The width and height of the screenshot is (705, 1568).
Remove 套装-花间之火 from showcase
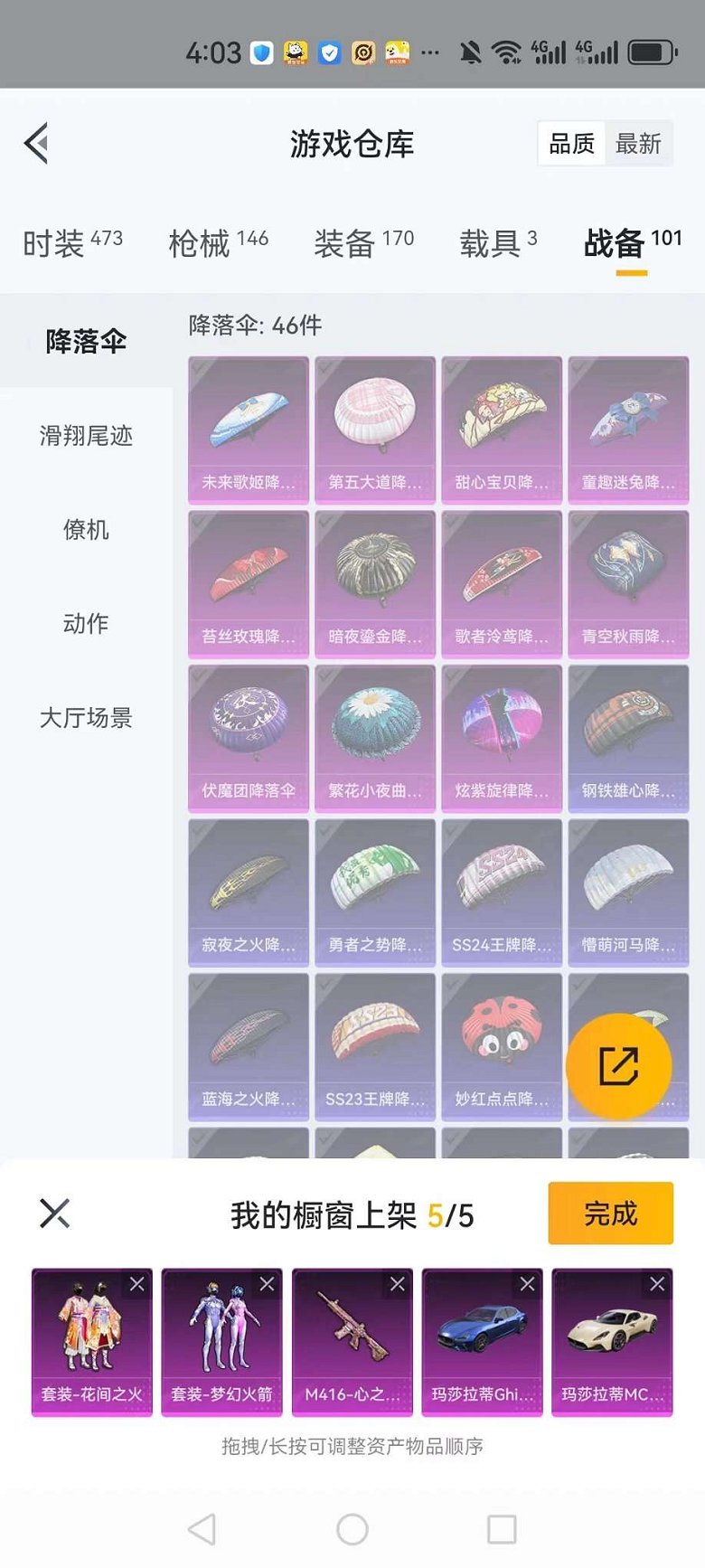coord(137,1284)
